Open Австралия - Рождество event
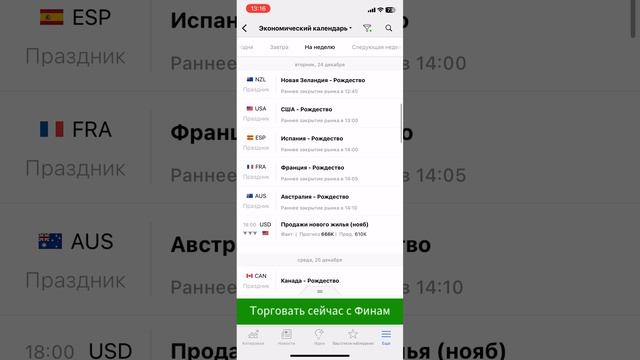640x360 pixels. click(320, 201)
